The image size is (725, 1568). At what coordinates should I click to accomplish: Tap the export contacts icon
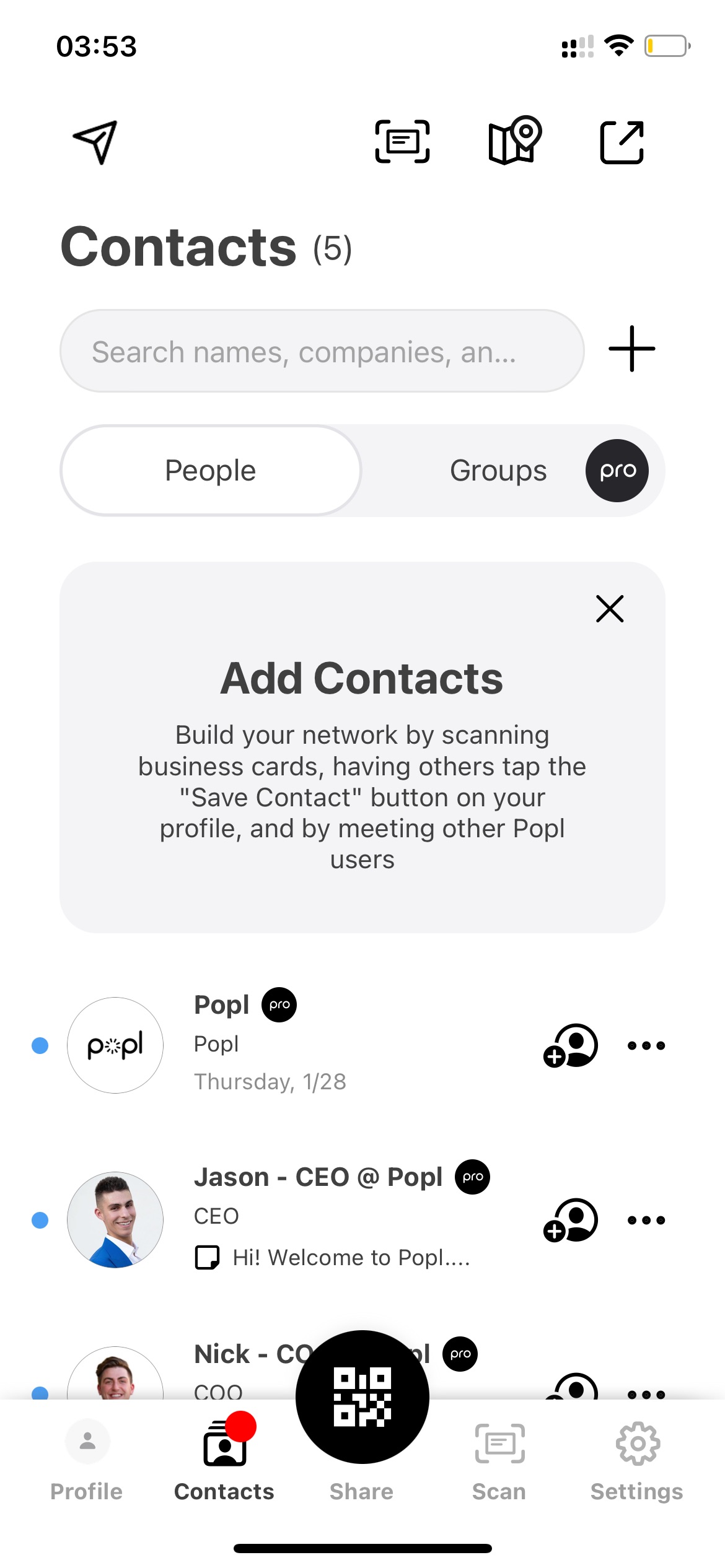[622, 142]
